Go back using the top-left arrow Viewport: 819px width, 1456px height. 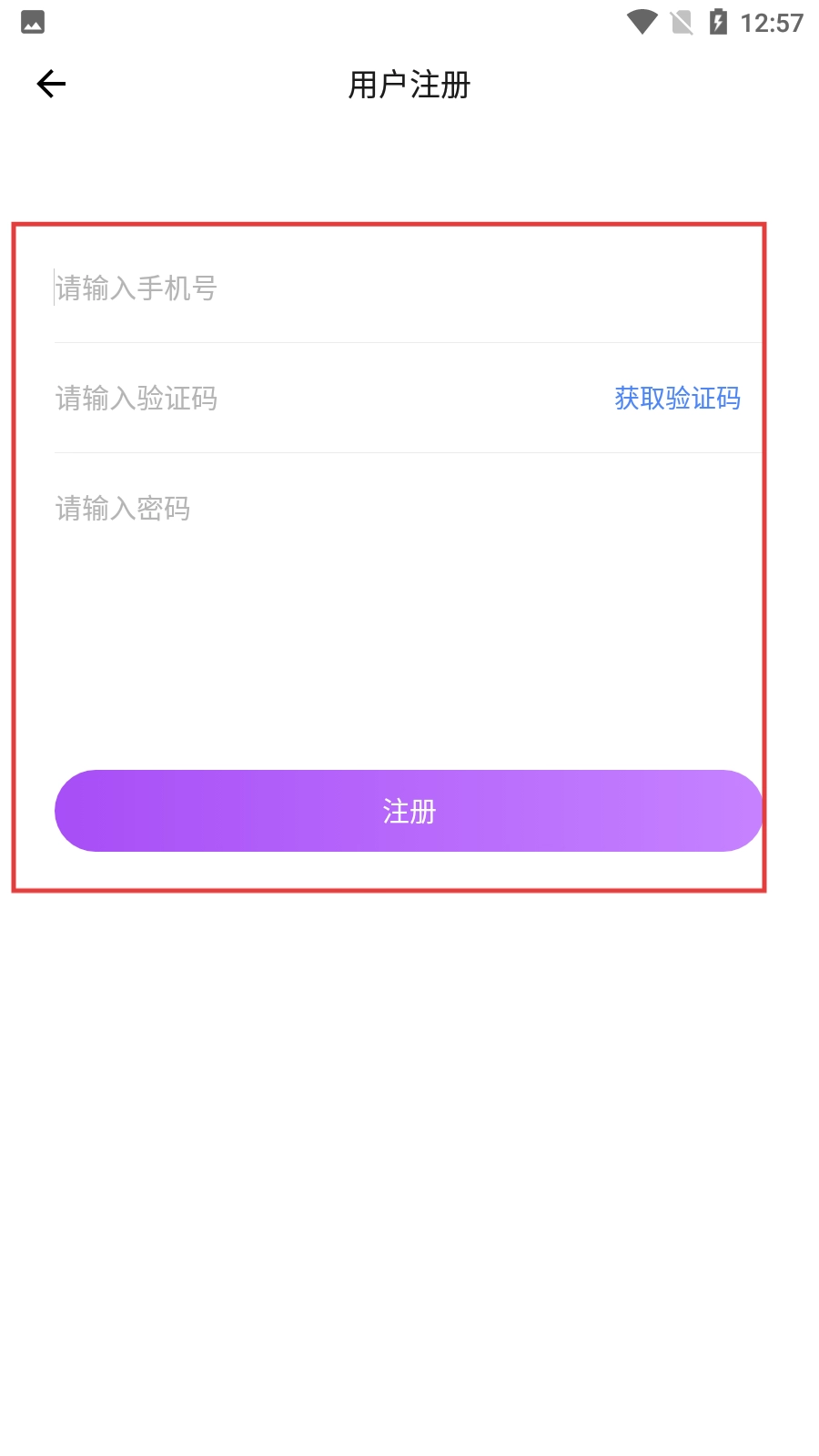[51, 85]
